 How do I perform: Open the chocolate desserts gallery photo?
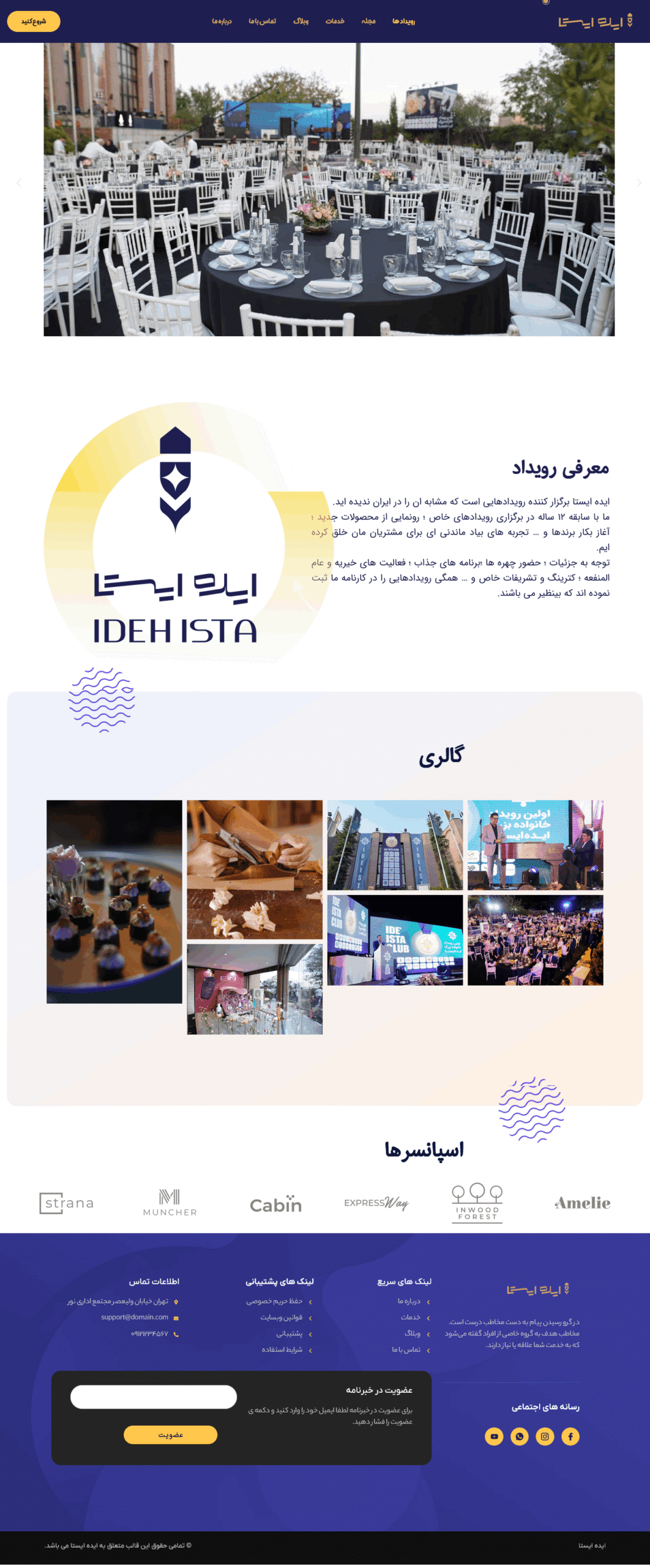point(114,901)
